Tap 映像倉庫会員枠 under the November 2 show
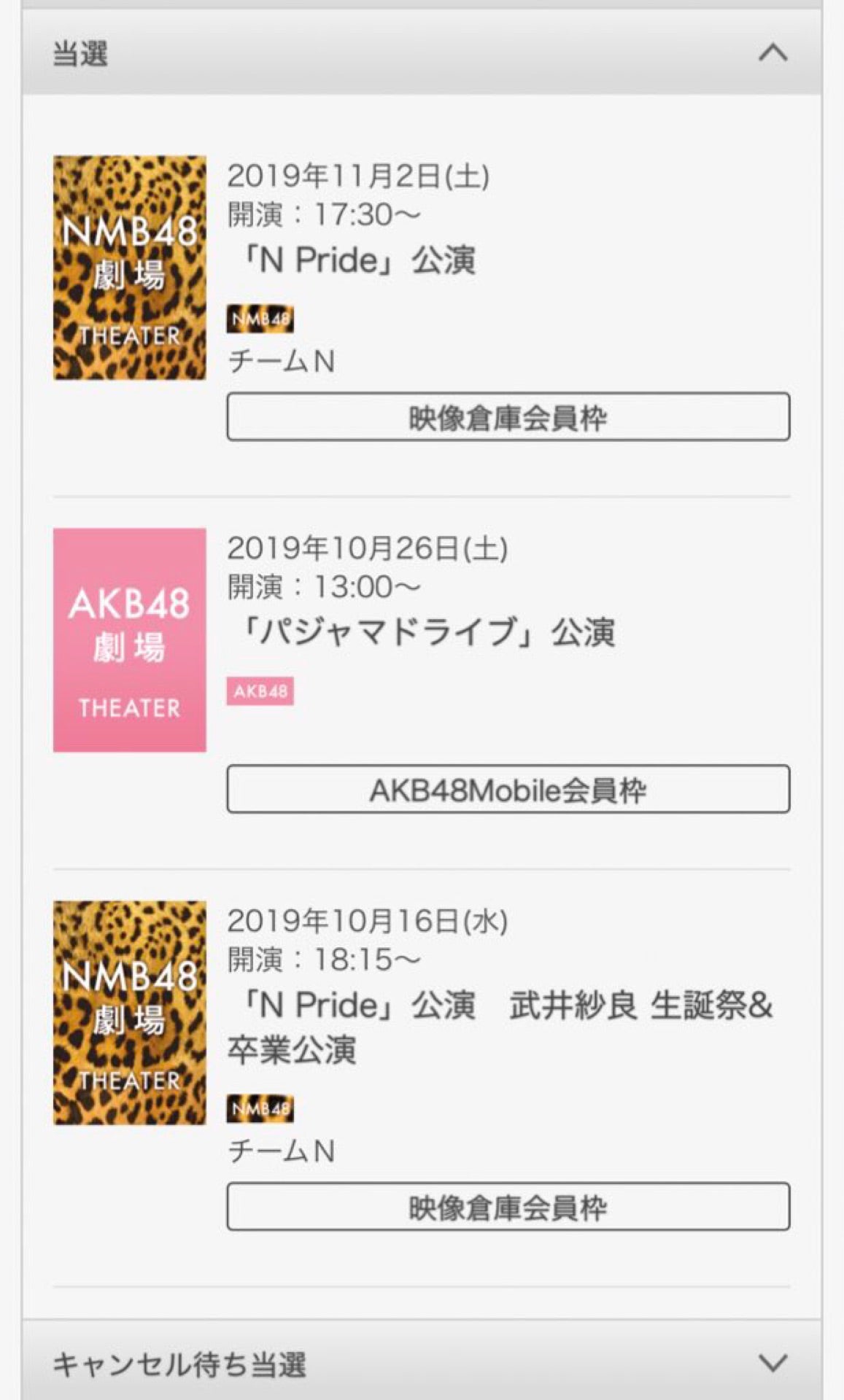The width and height of the screenshot is (844, 1400). (x=508, y=417)
